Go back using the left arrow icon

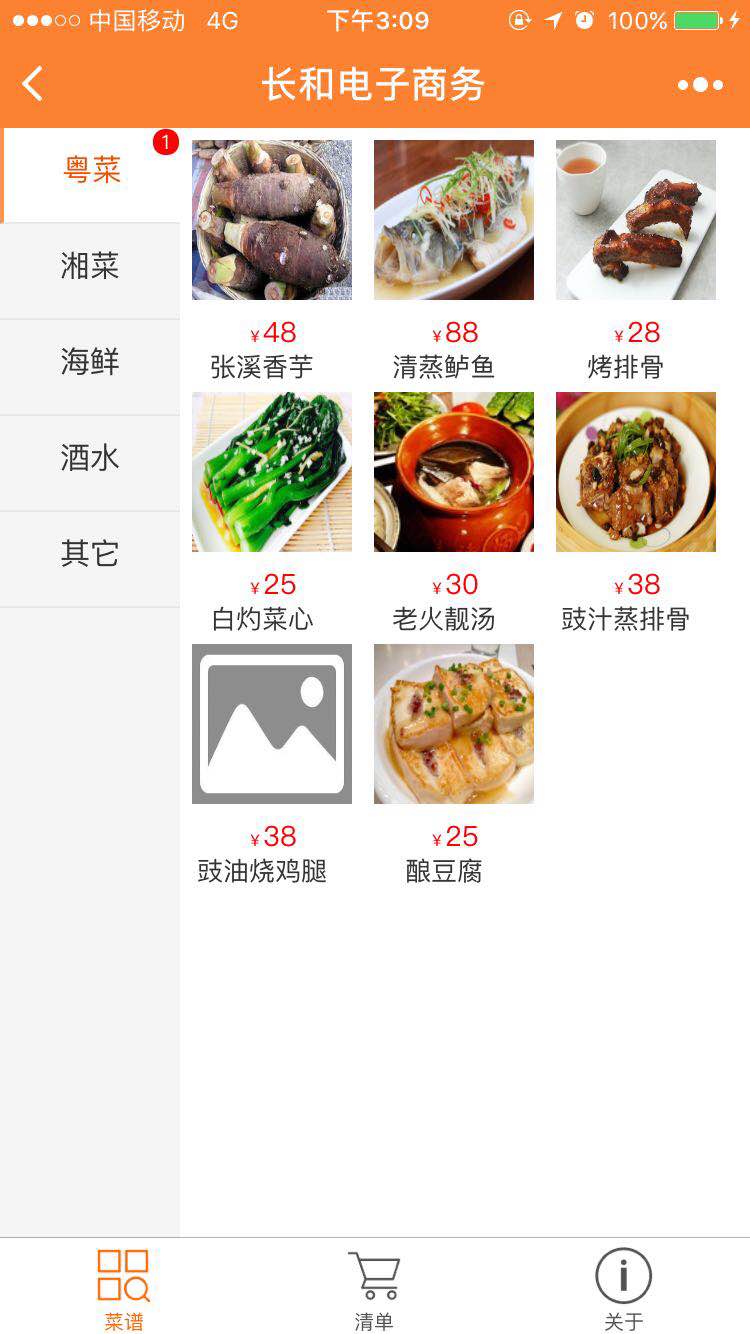pos(30,85)
